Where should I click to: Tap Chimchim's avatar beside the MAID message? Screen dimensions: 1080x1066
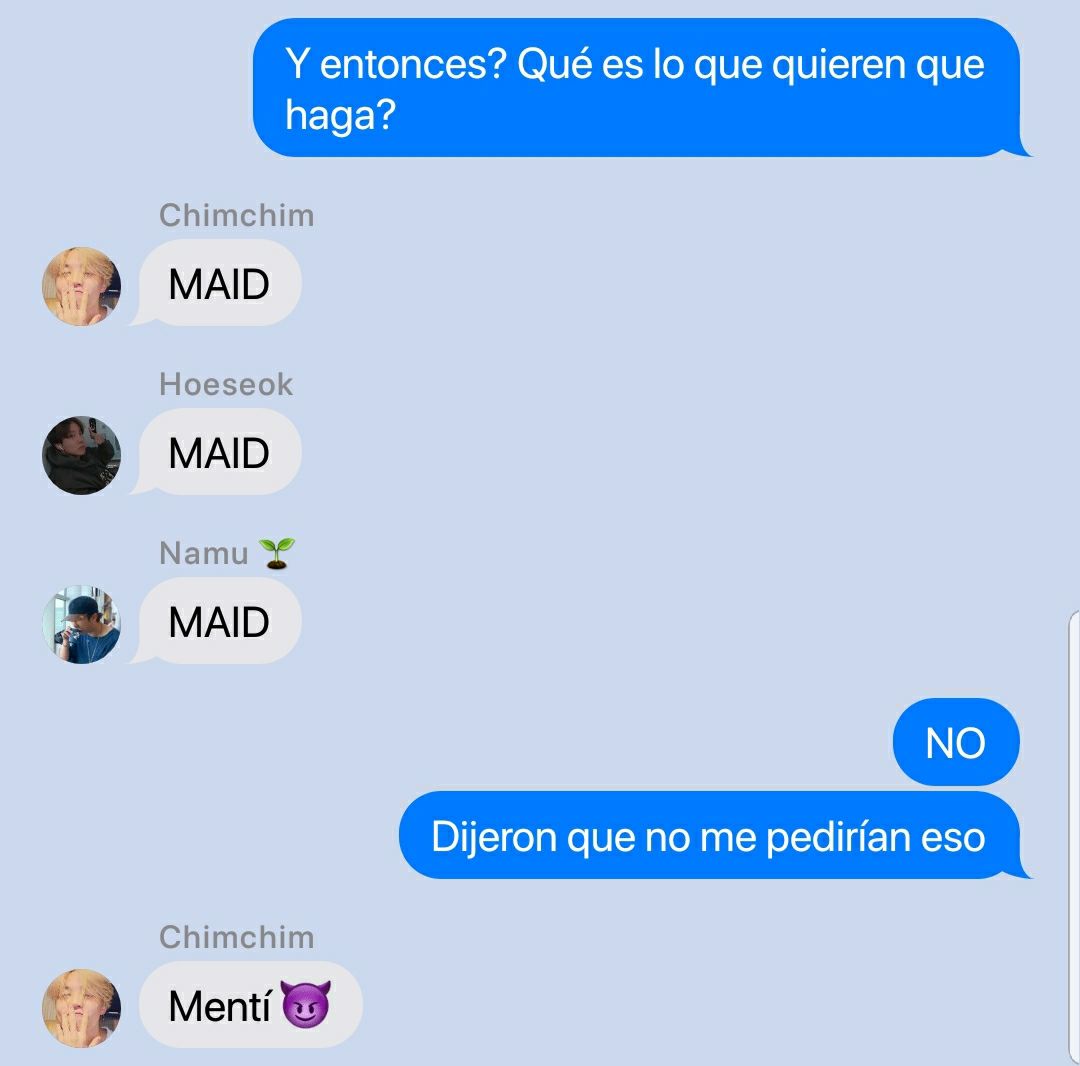(81, 286)
